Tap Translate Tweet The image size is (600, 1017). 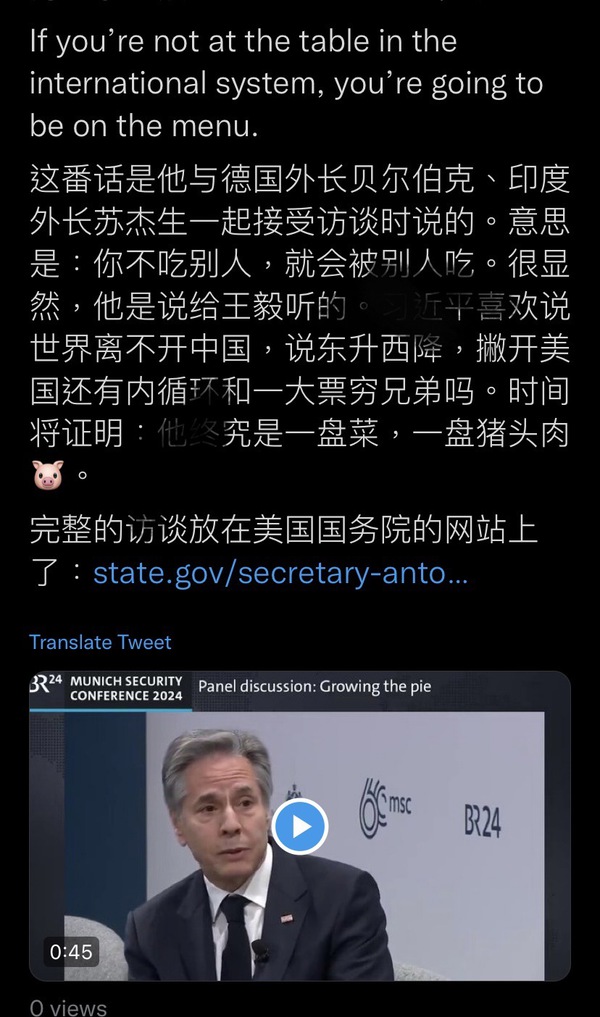[x=100, y=642]
